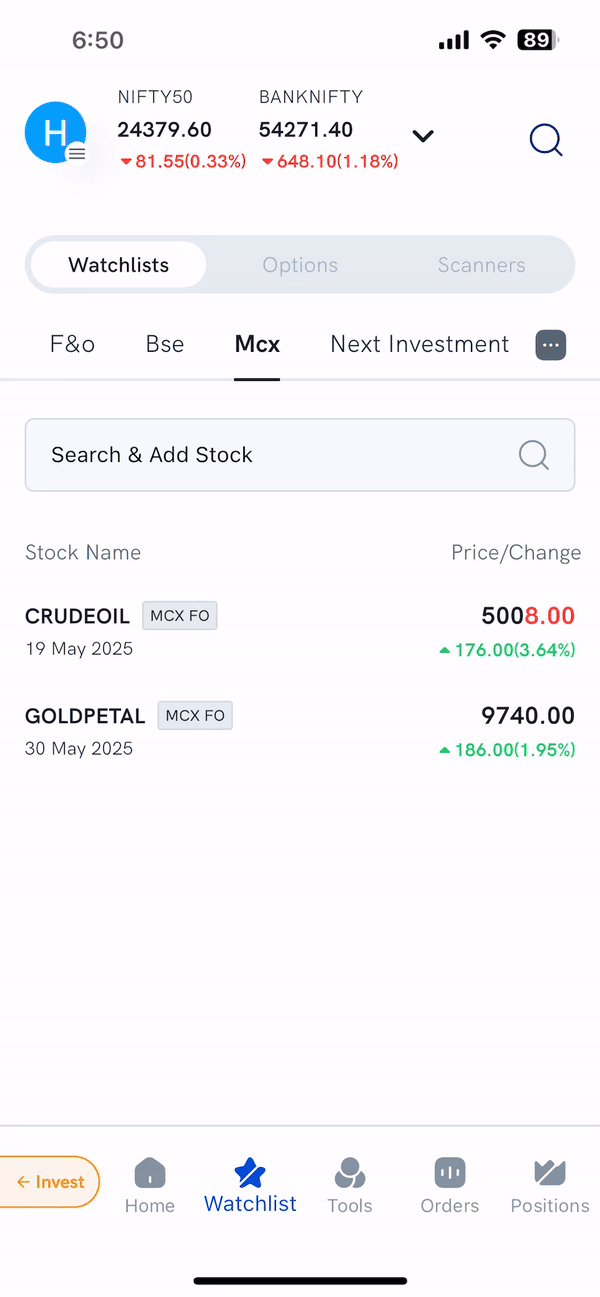
Task: Go to the Home tab
Action: pos(150,1185)
